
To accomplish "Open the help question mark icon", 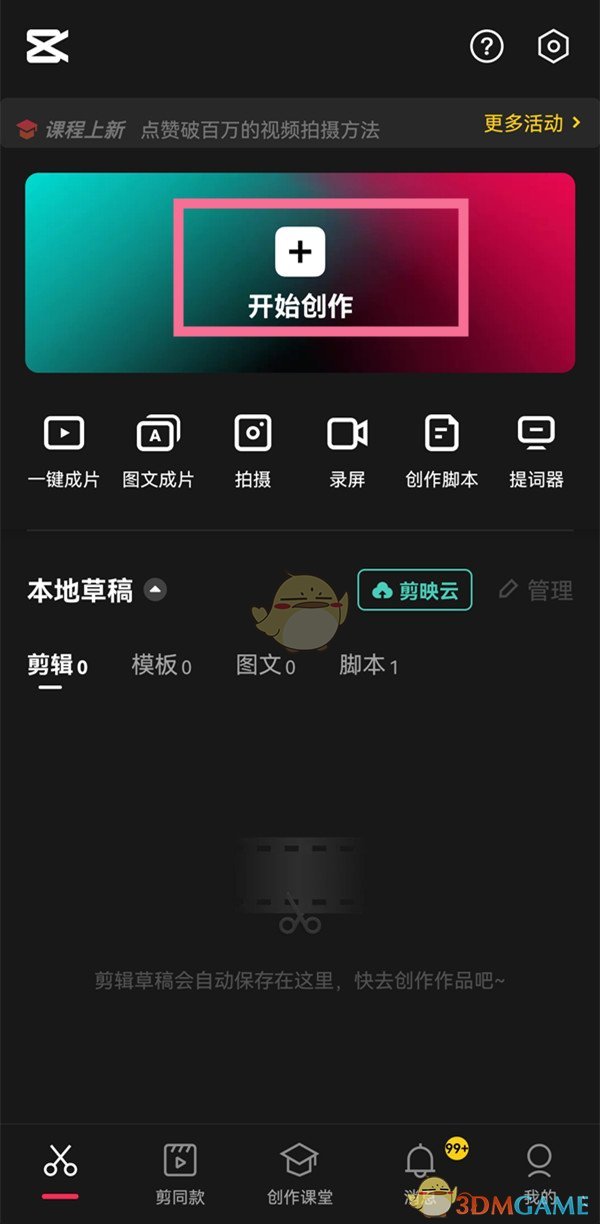I will click(487, 47).
